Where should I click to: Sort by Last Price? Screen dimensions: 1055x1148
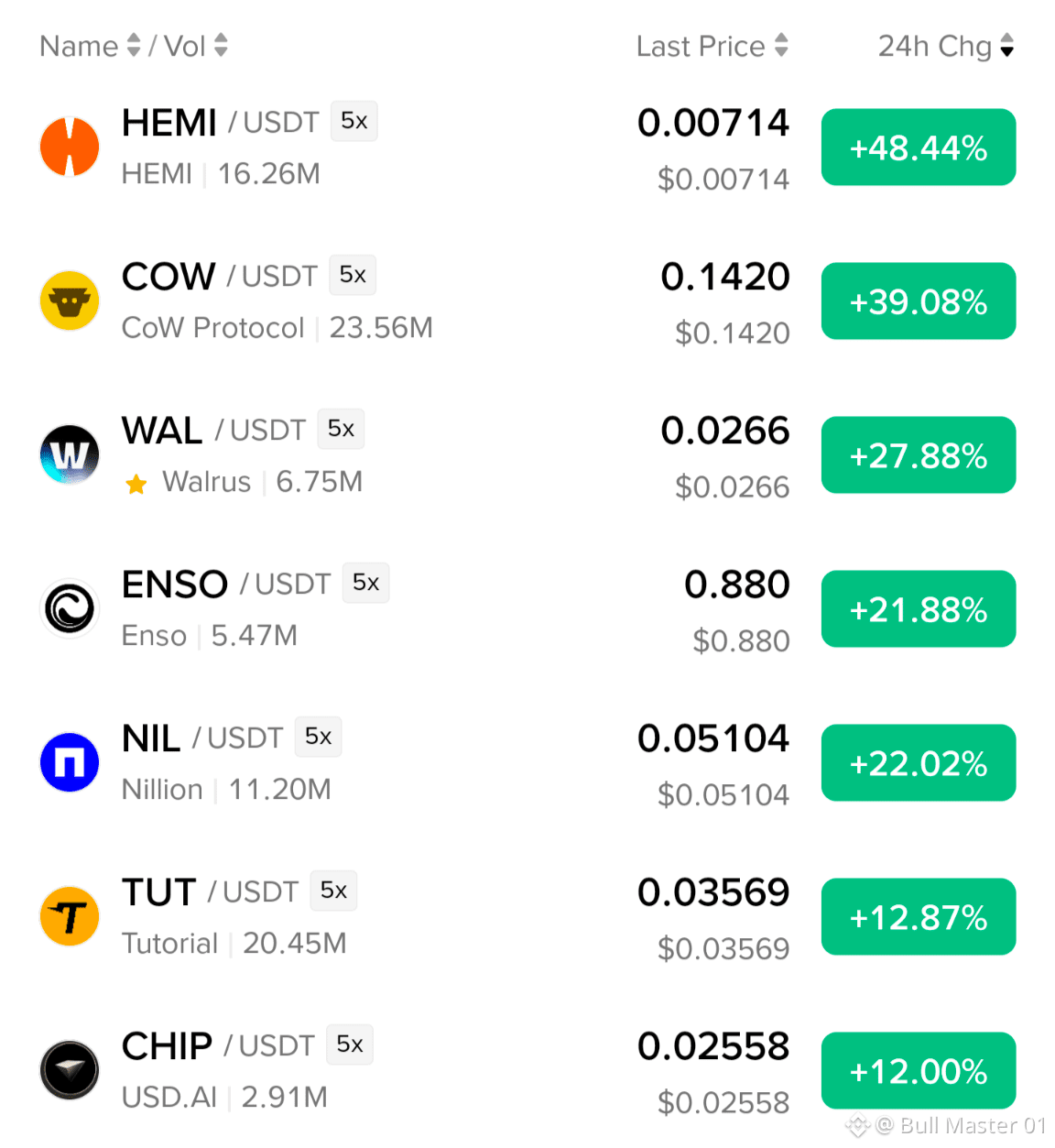(x=712, y=46)
